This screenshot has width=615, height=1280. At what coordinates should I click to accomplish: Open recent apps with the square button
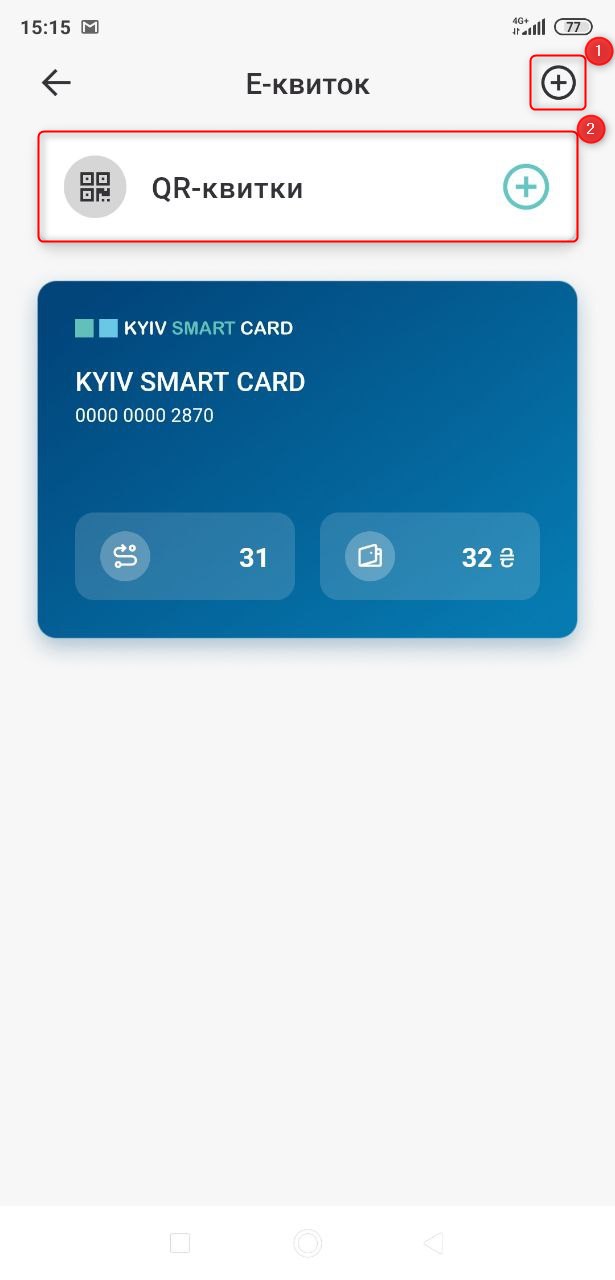click(x=180, y=1243)
